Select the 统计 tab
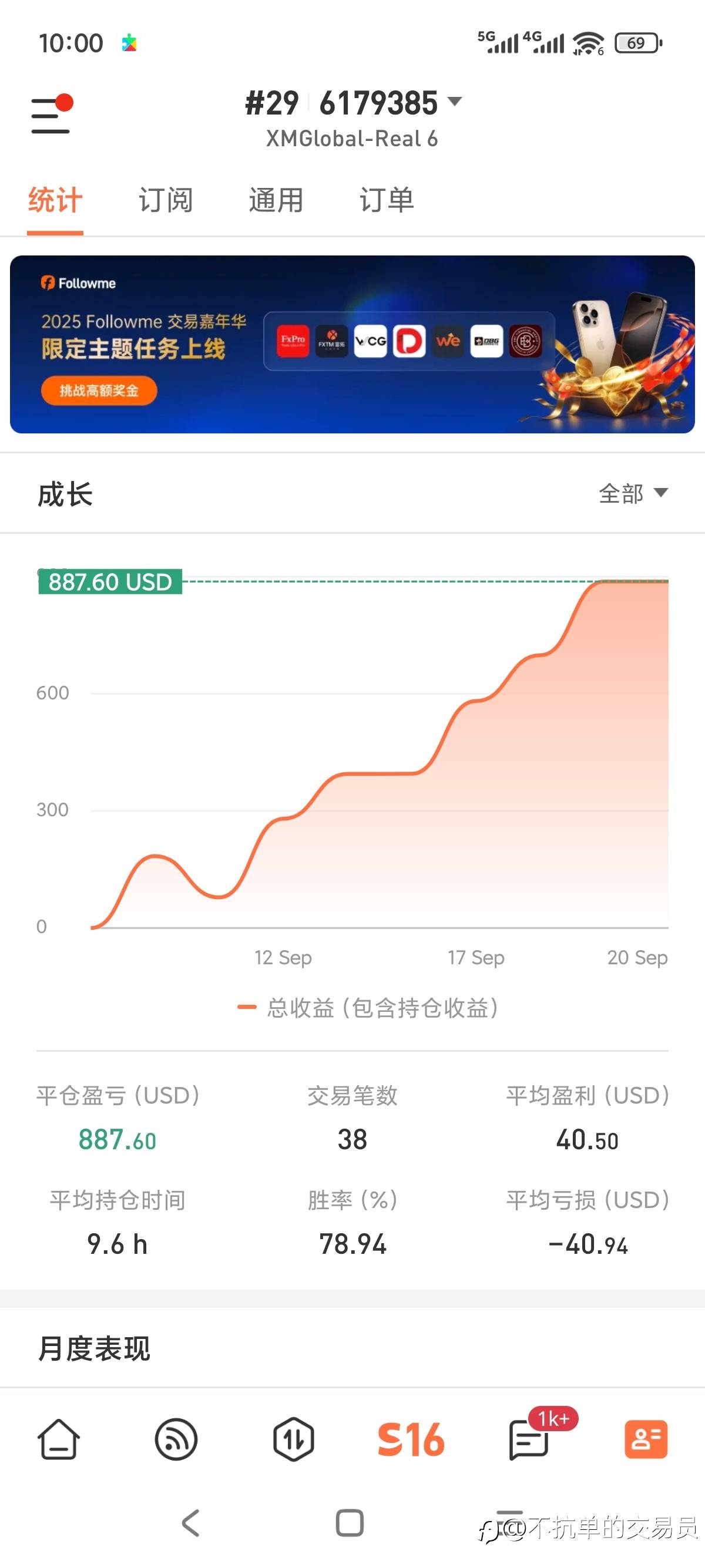This screenshot has width=705, height=1568. coord(55,200)
